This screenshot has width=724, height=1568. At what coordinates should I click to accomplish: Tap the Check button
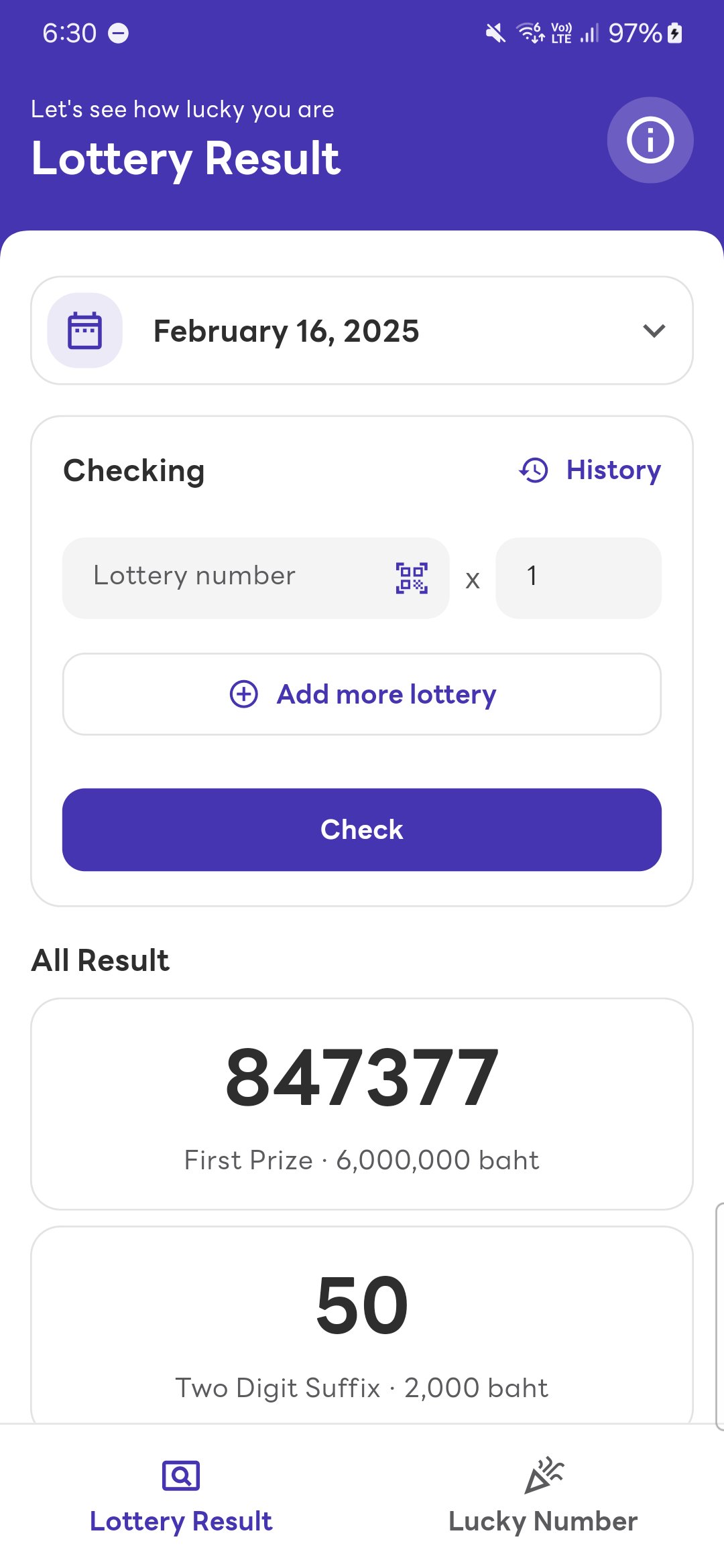(x=362, y=830)
